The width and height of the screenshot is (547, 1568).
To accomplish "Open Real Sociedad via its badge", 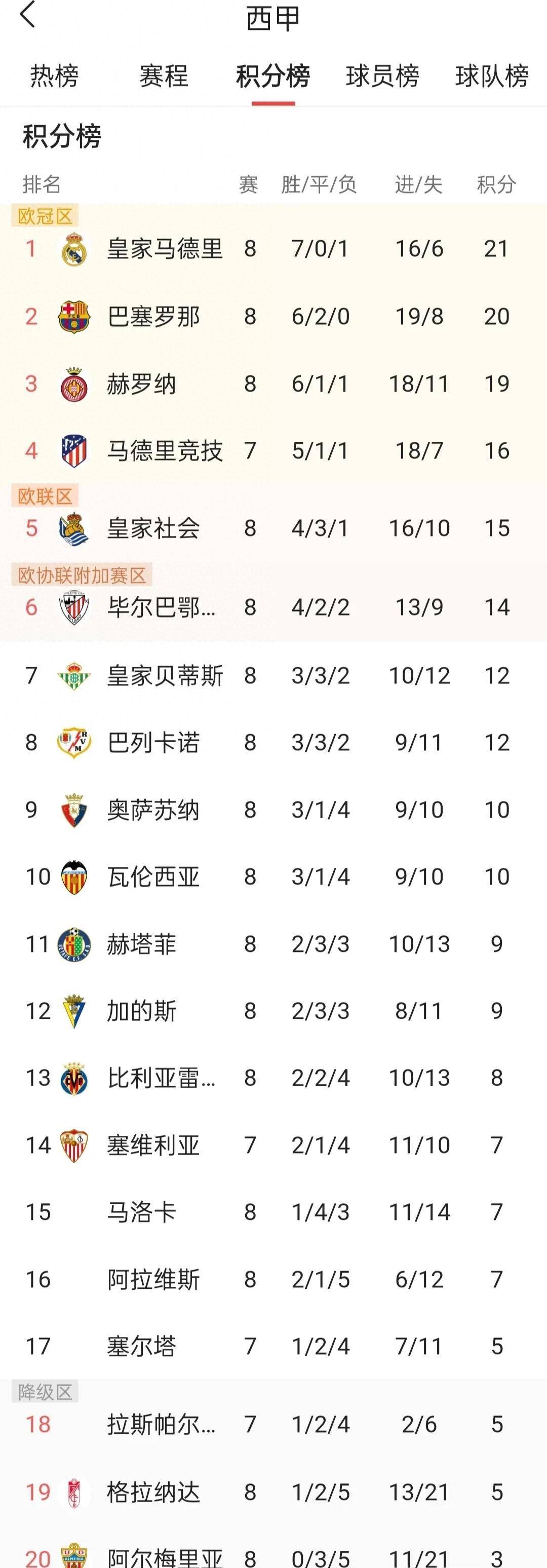I will pyautogui.click(x=73, y=528).
